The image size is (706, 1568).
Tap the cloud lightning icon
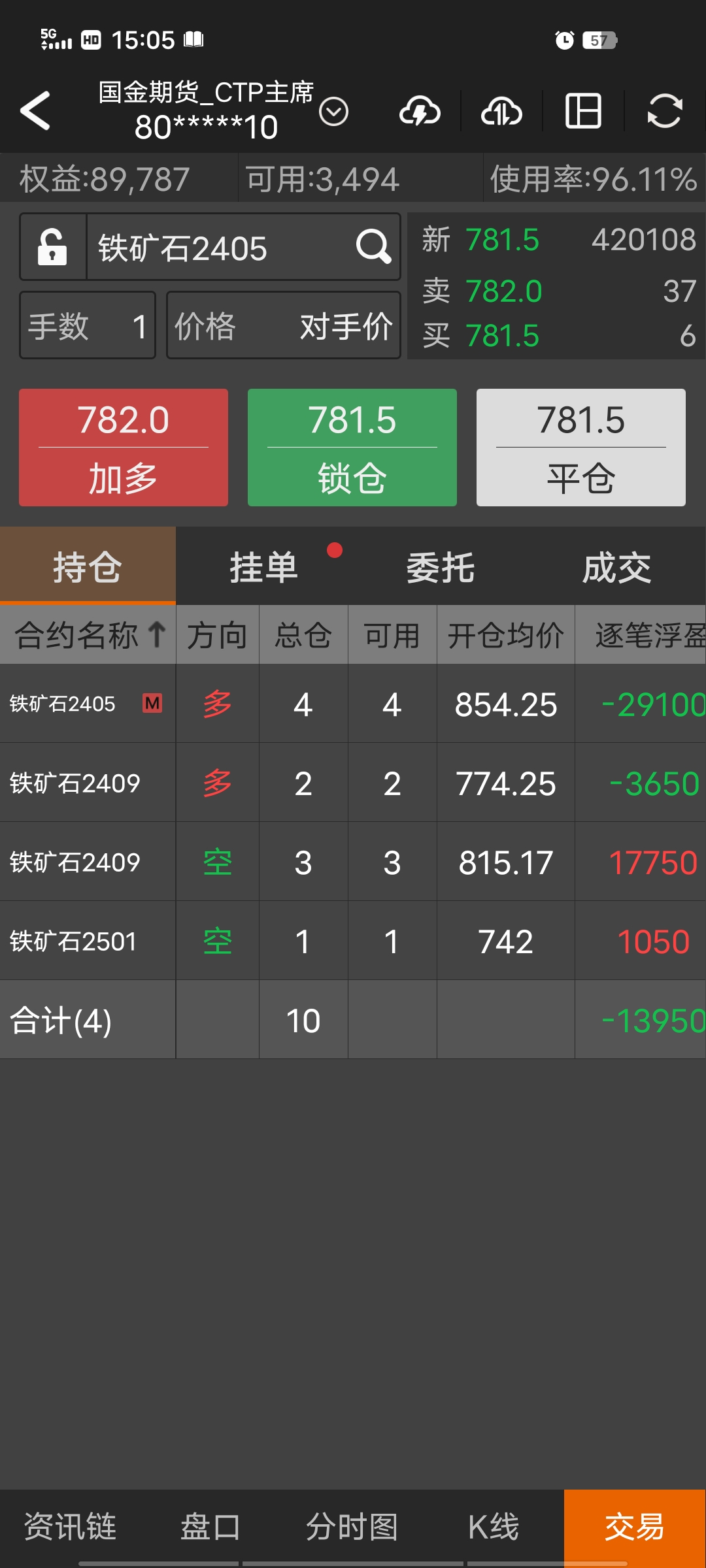(420, 110)
